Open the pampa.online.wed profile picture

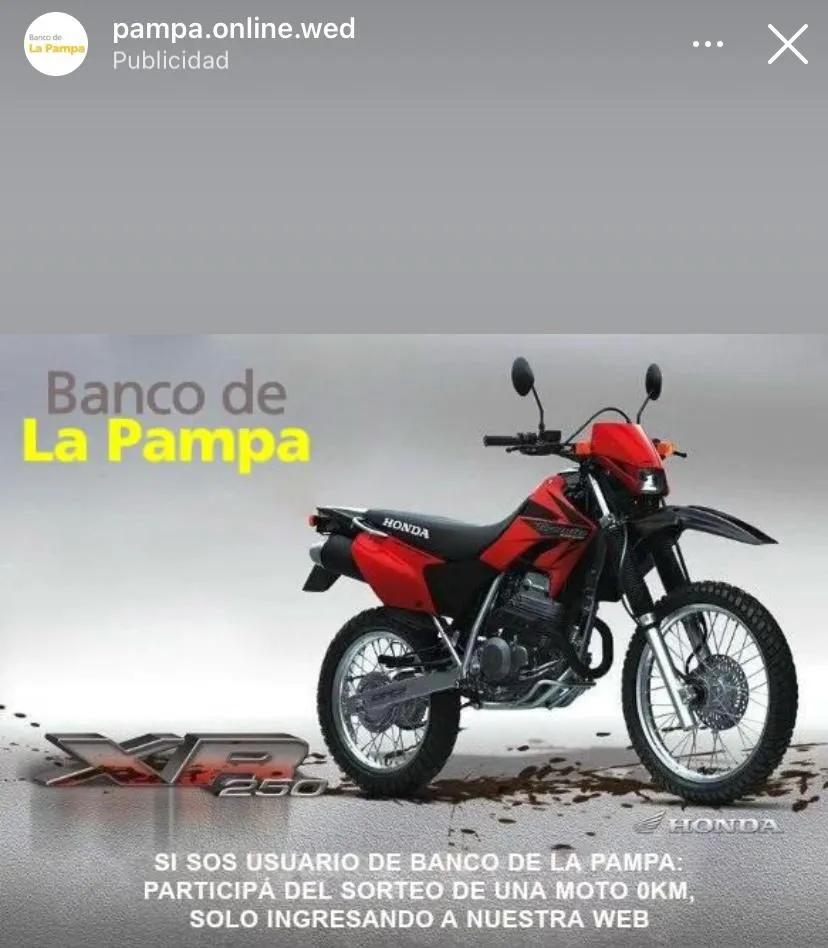tap(56, 45)
